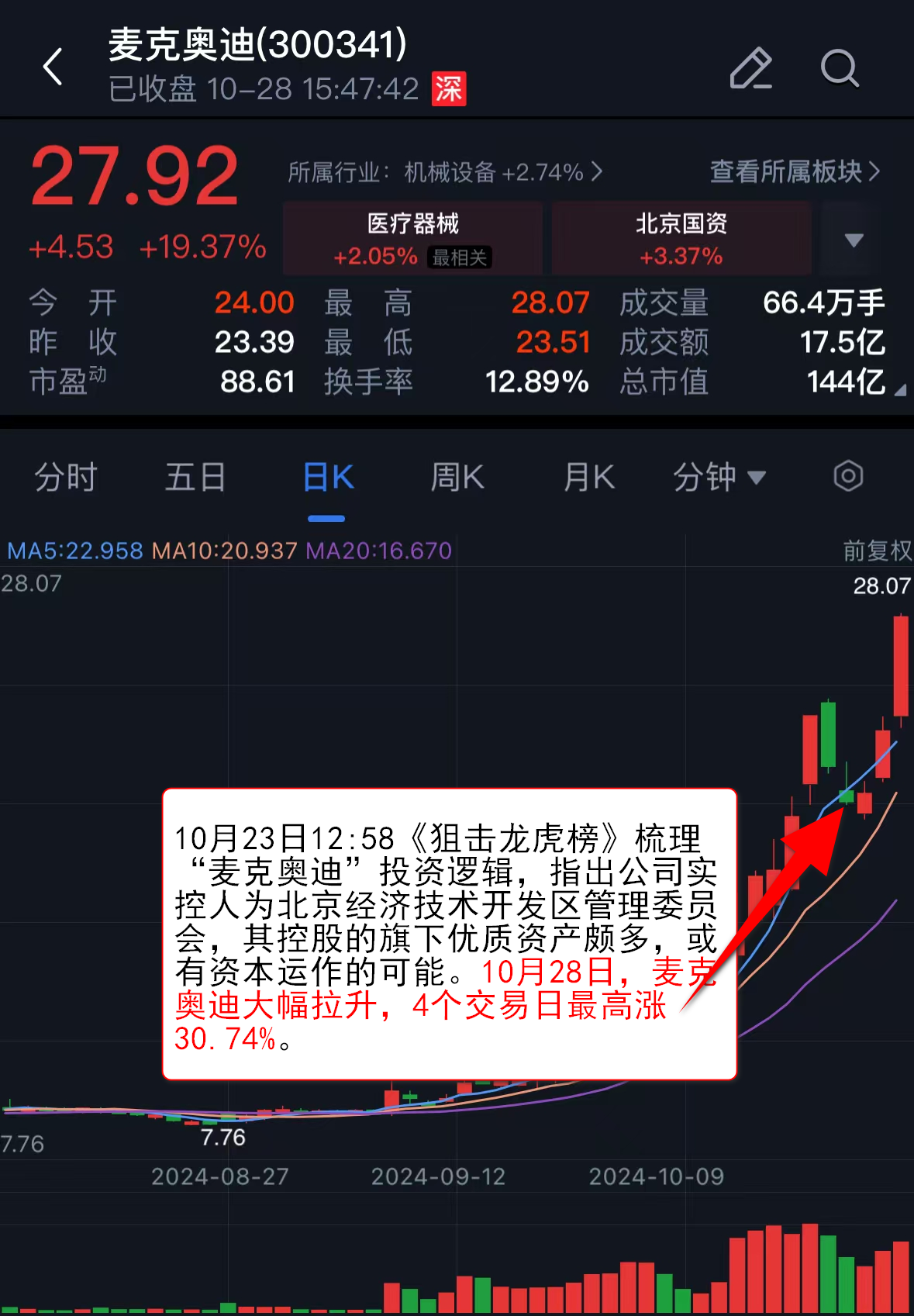Open the 北京国资 sector chip
Image resolution: width=914 pixels, height=1316 pixels.
pos(681,238)
